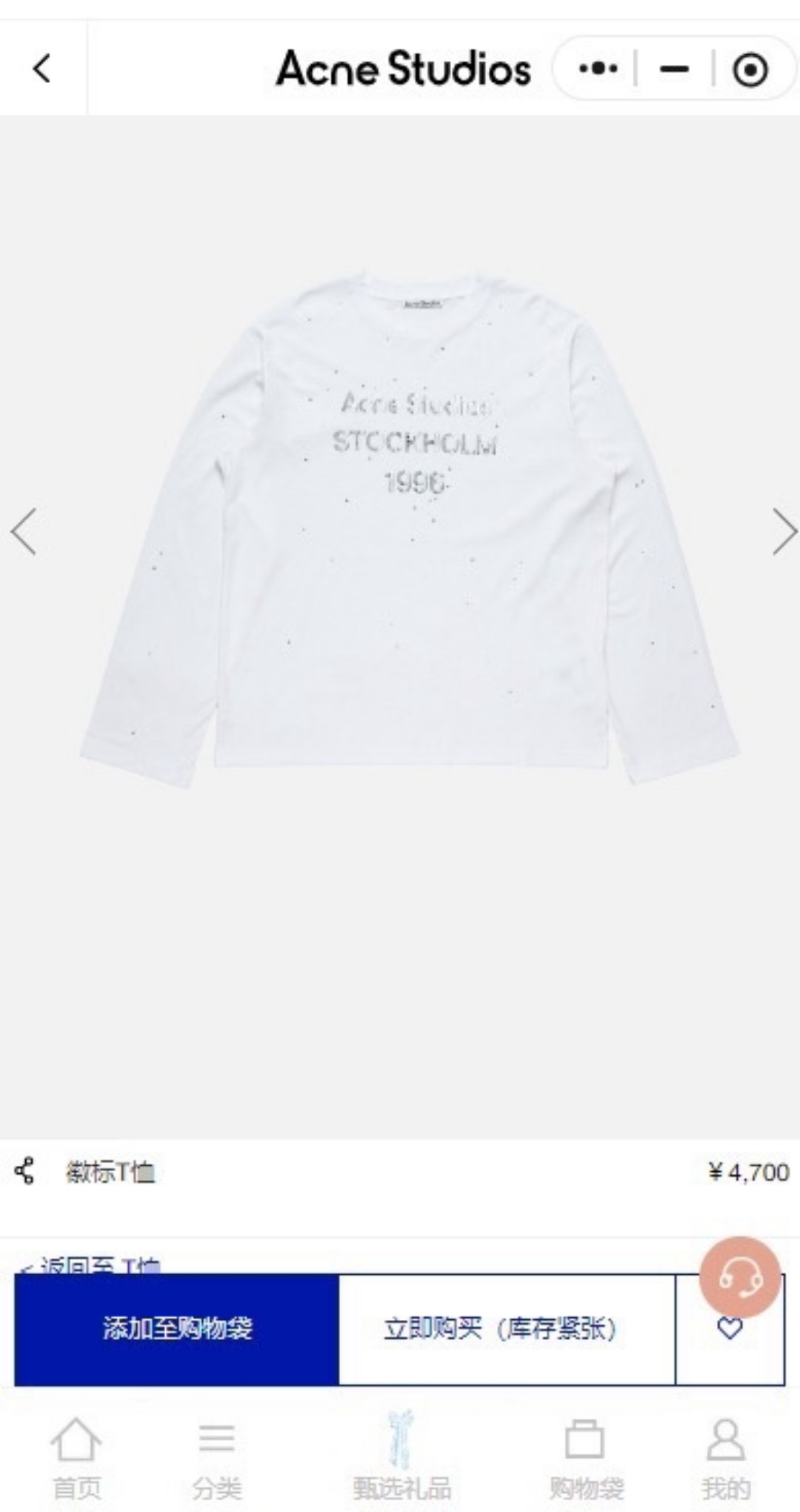Open the 甄选礼品 tab

click(x=401, y=1458)
